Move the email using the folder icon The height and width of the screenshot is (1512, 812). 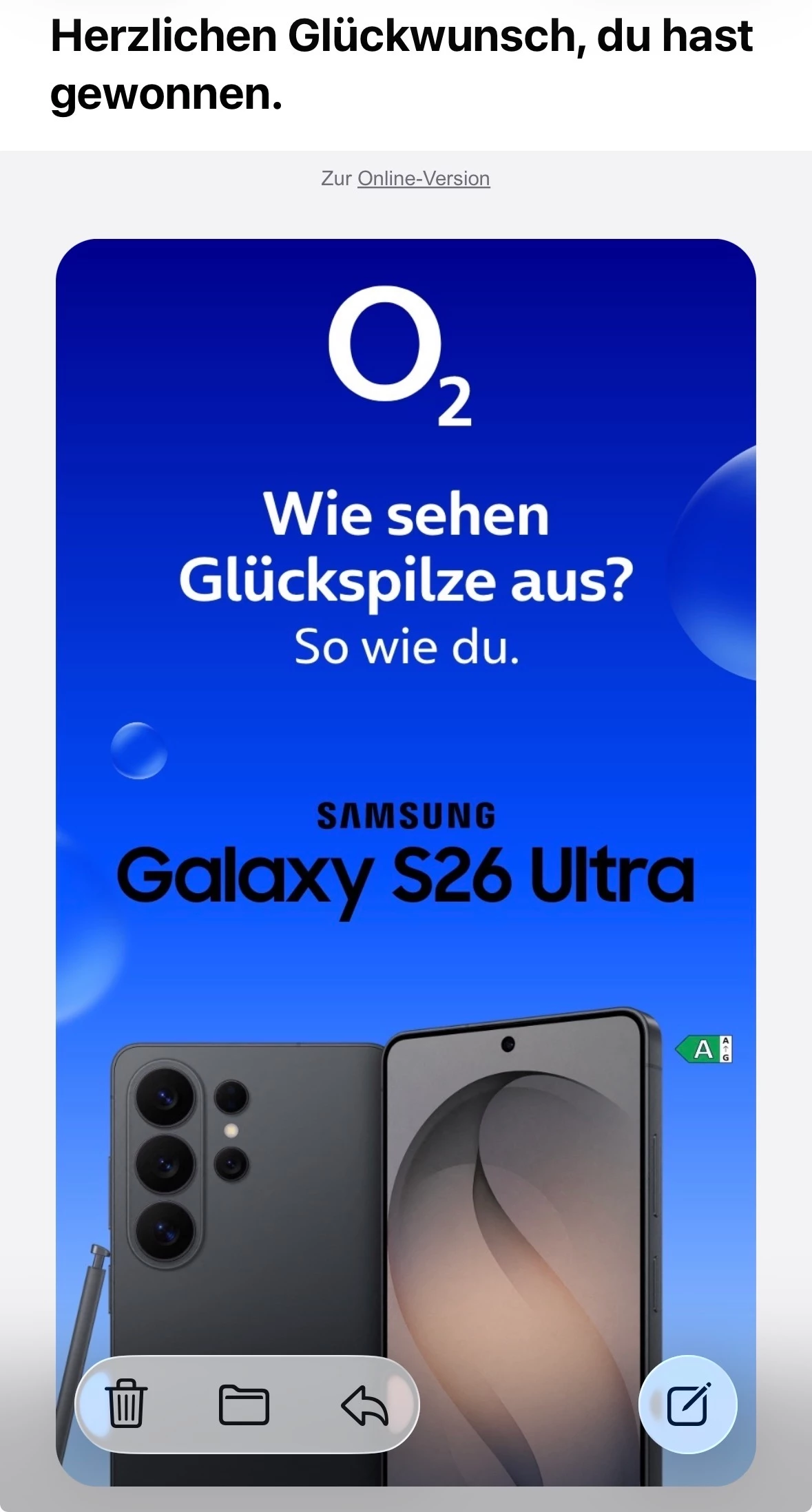[244, 1404]
